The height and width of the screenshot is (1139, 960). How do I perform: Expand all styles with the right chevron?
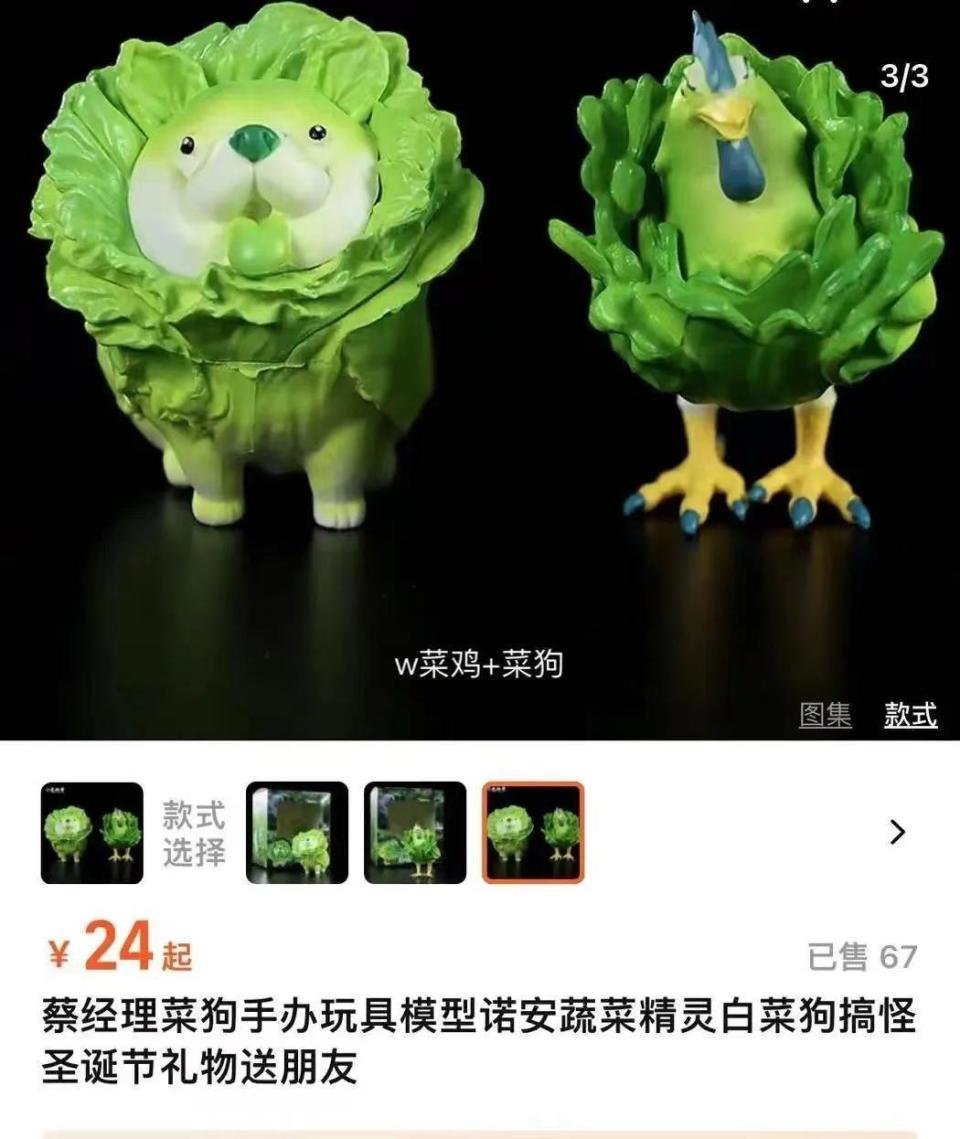(897, 832)
